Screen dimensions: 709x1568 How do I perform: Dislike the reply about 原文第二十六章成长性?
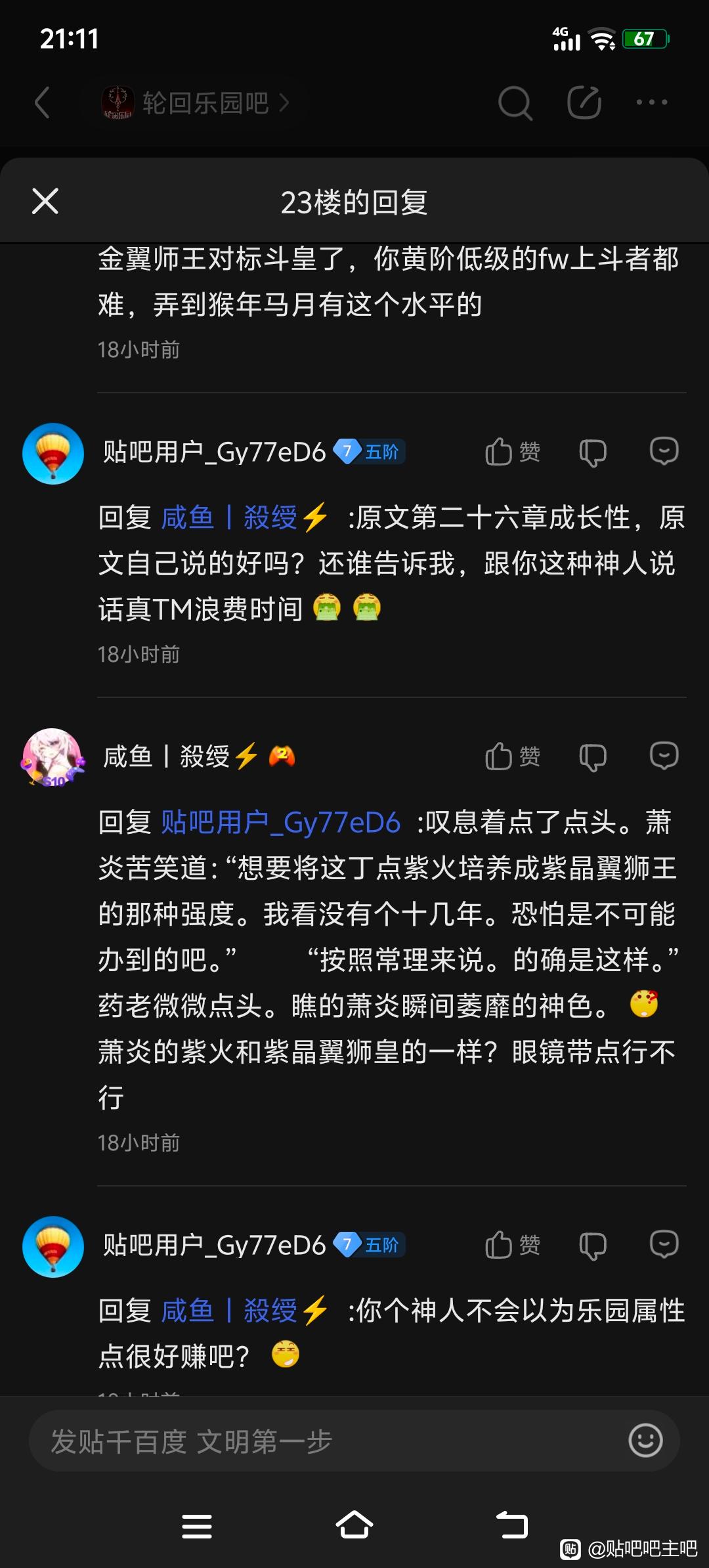pyautogui.click(x=592, y=452)
